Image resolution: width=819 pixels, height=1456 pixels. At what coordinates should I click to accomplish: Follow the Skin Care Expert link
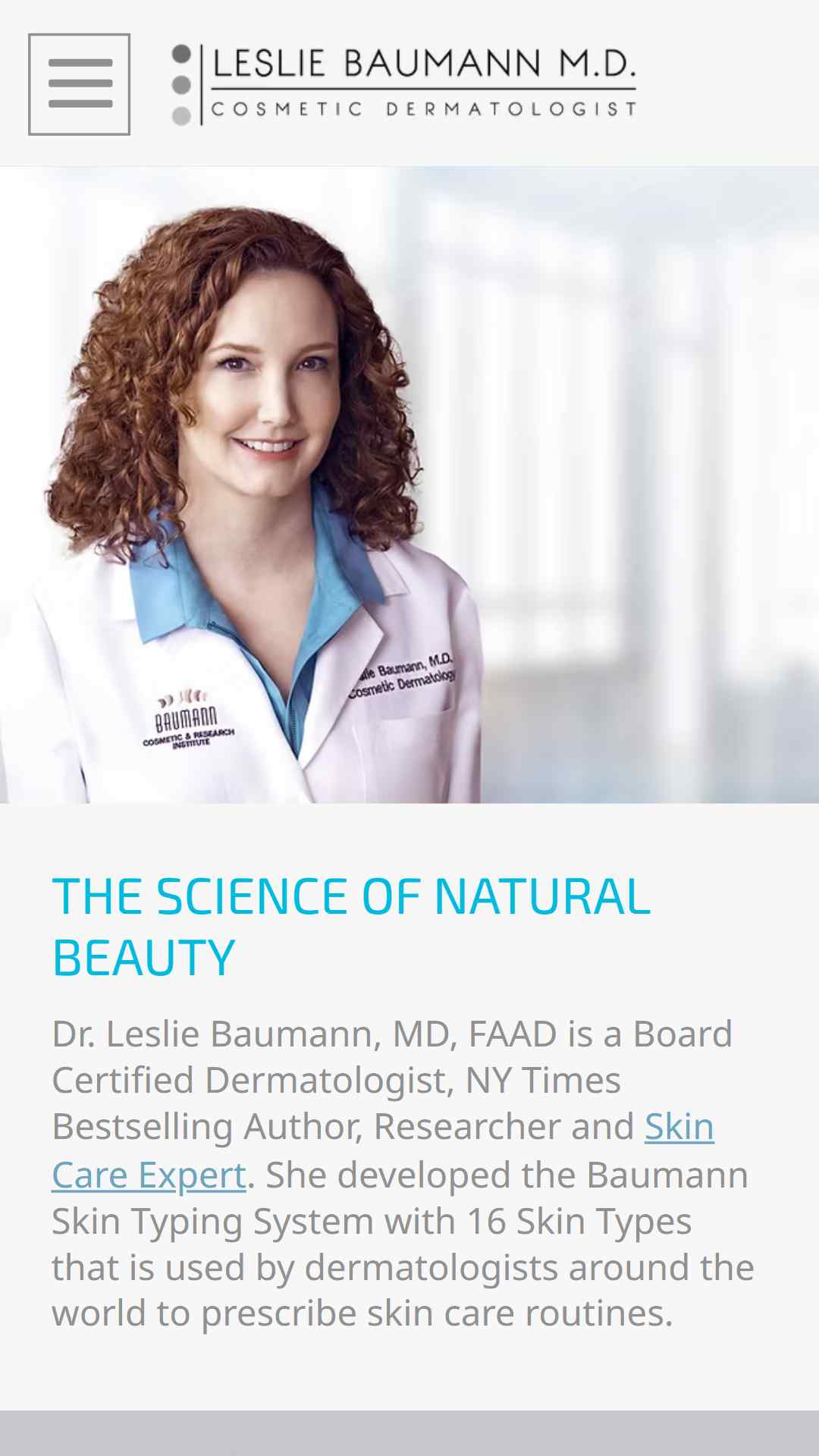point(149,1174)
